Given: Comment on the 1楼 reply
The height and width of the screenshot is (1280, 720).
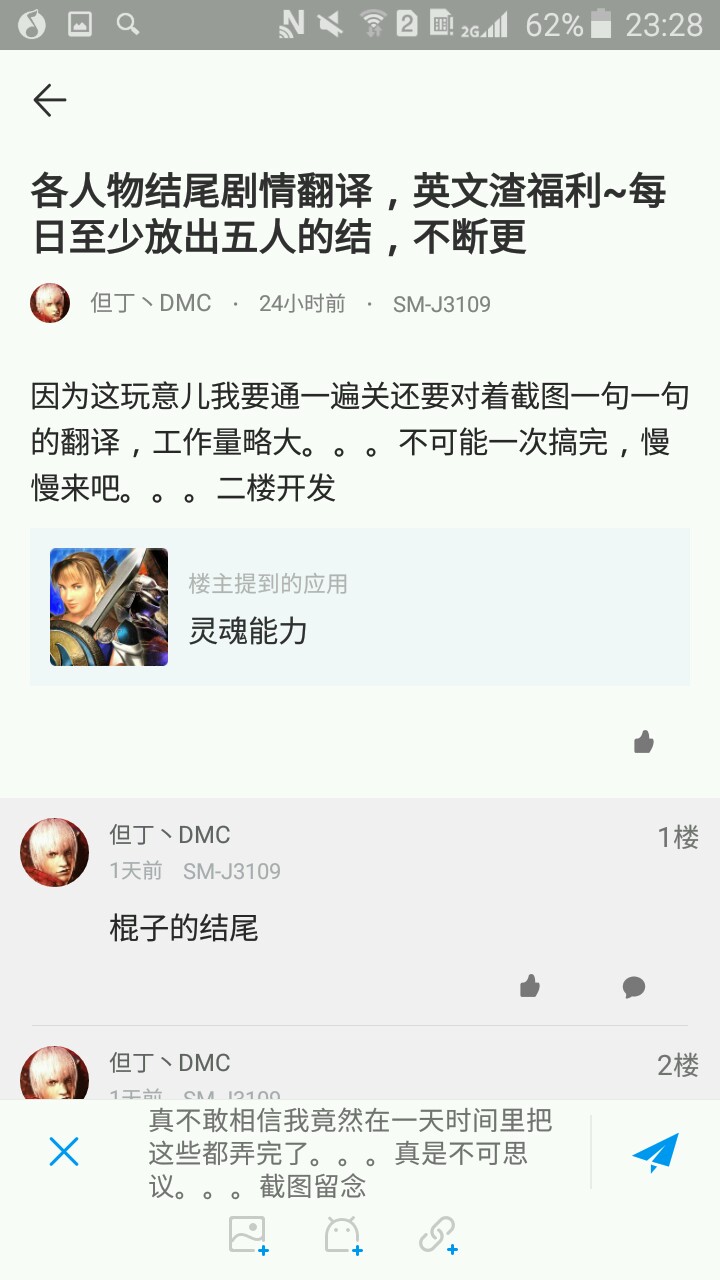Looking at the screenshot, I should 634,987.
